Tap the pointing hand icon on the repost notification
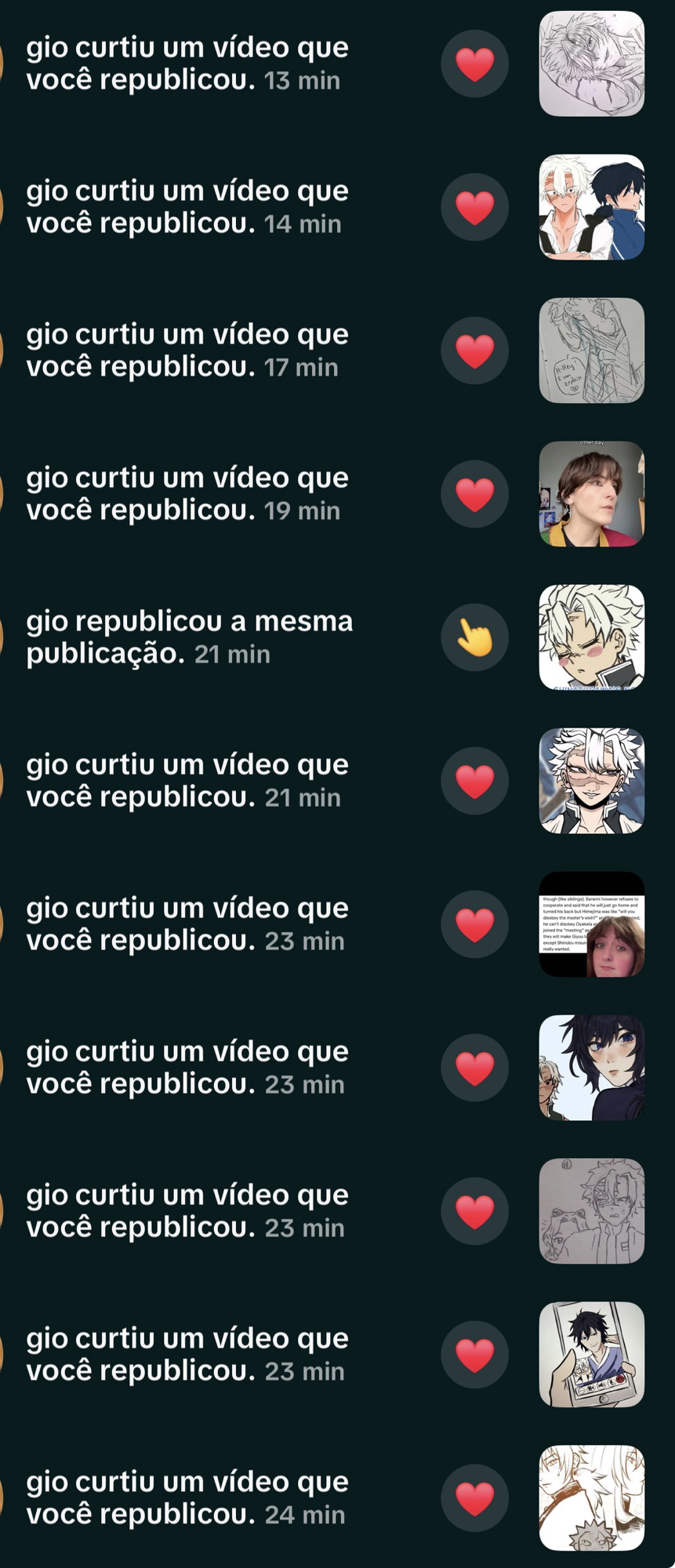The height and width of the screenshot is (1568, 675). pos(474,637)
